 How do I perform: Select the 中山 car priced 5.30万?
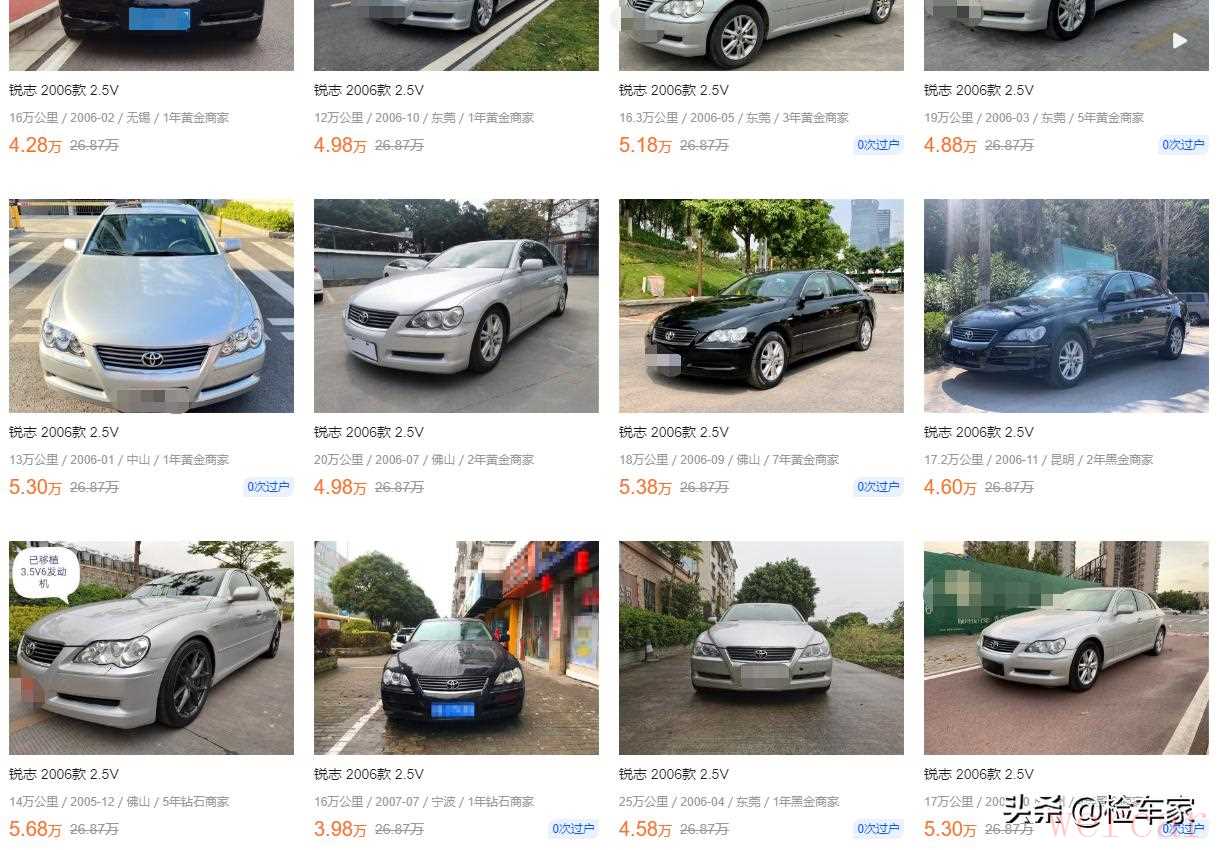(151, 306)
